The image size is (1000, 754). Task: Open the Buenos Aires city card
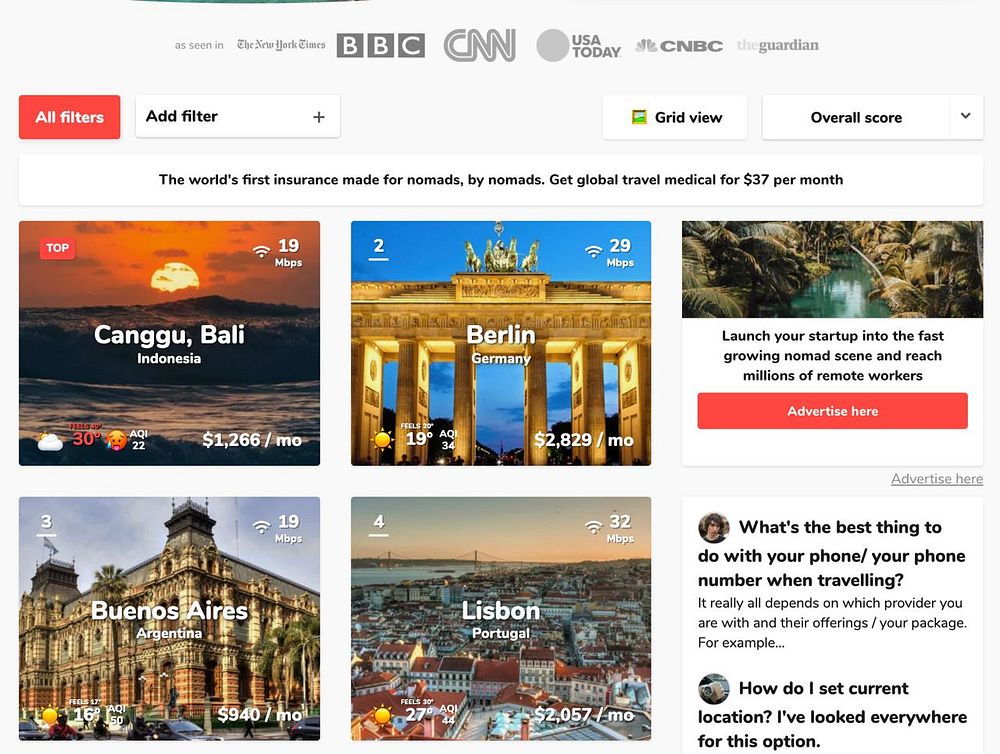pos(169,618)
